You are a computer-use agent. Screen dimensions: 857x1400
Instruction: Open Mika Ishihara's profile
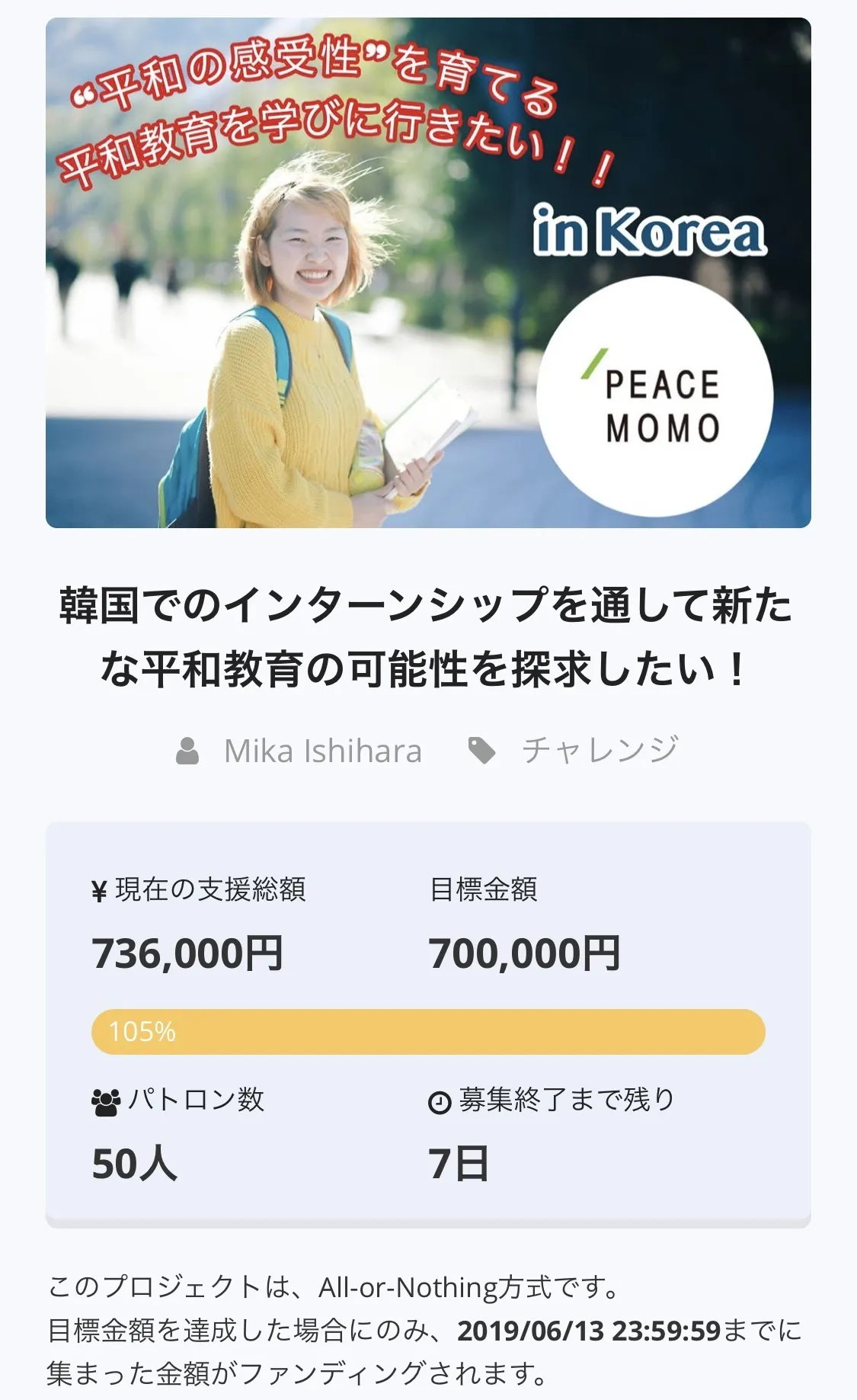[322, 751]
